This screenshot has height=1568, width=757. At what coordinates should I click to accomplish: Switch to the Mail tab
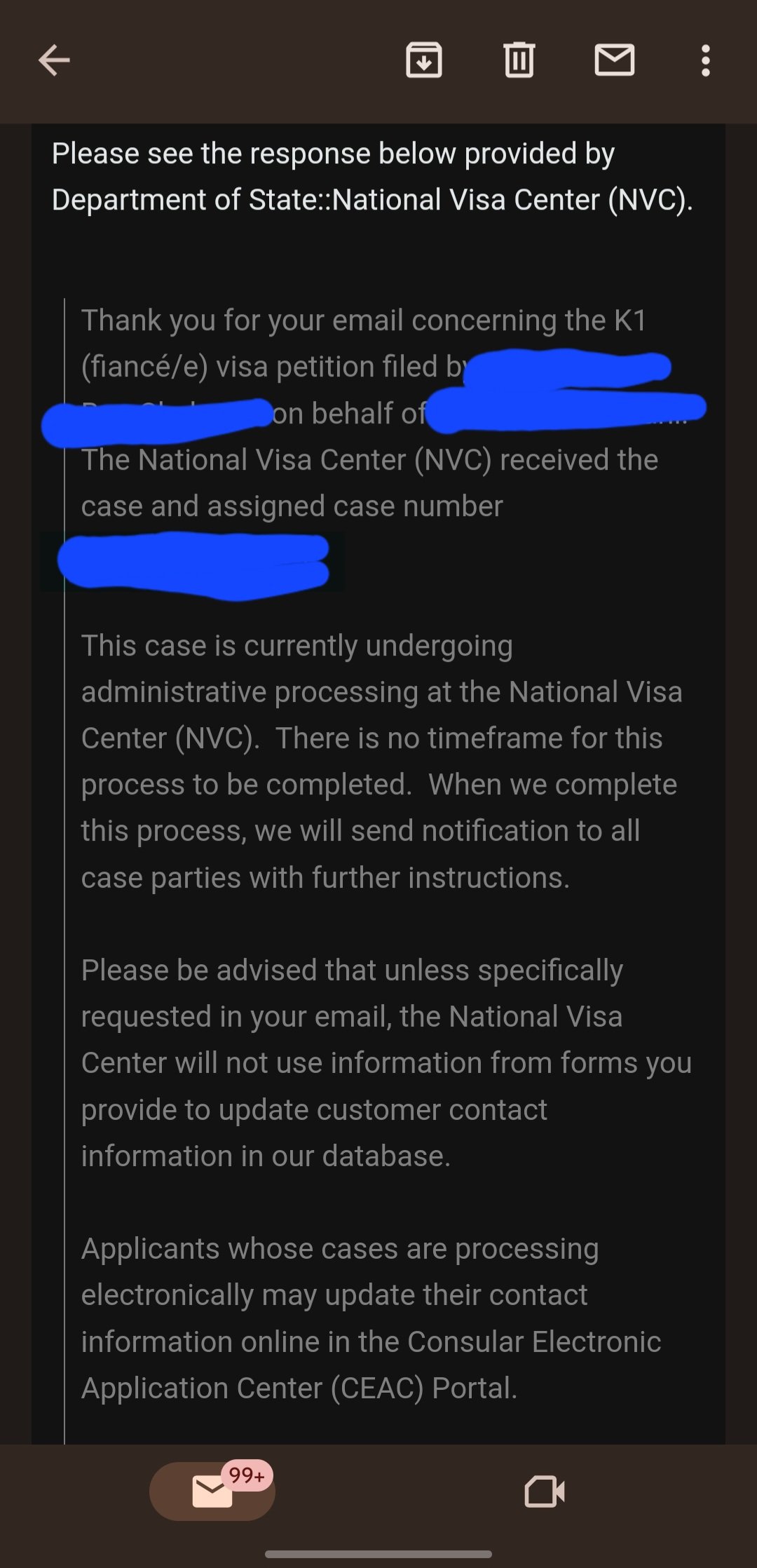(x=212, y=1492)
